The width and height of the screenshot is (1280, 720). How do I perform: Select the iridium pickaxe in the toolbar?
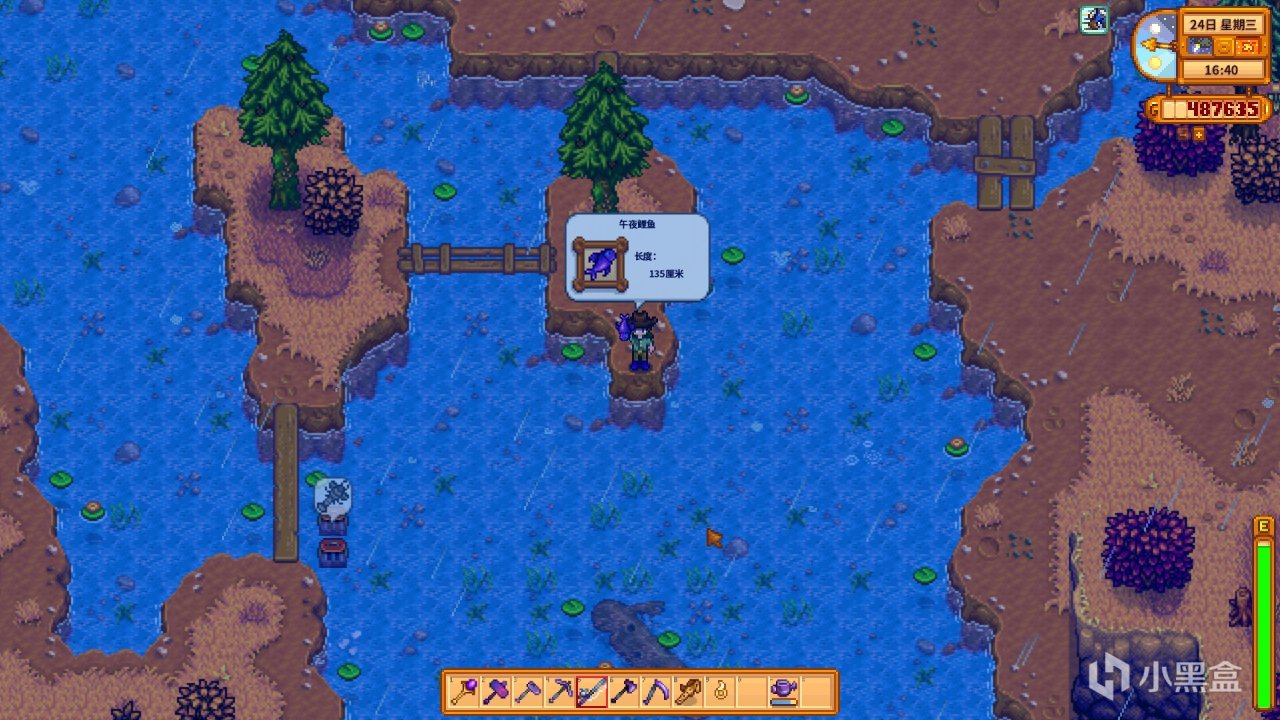coord(560,692)
